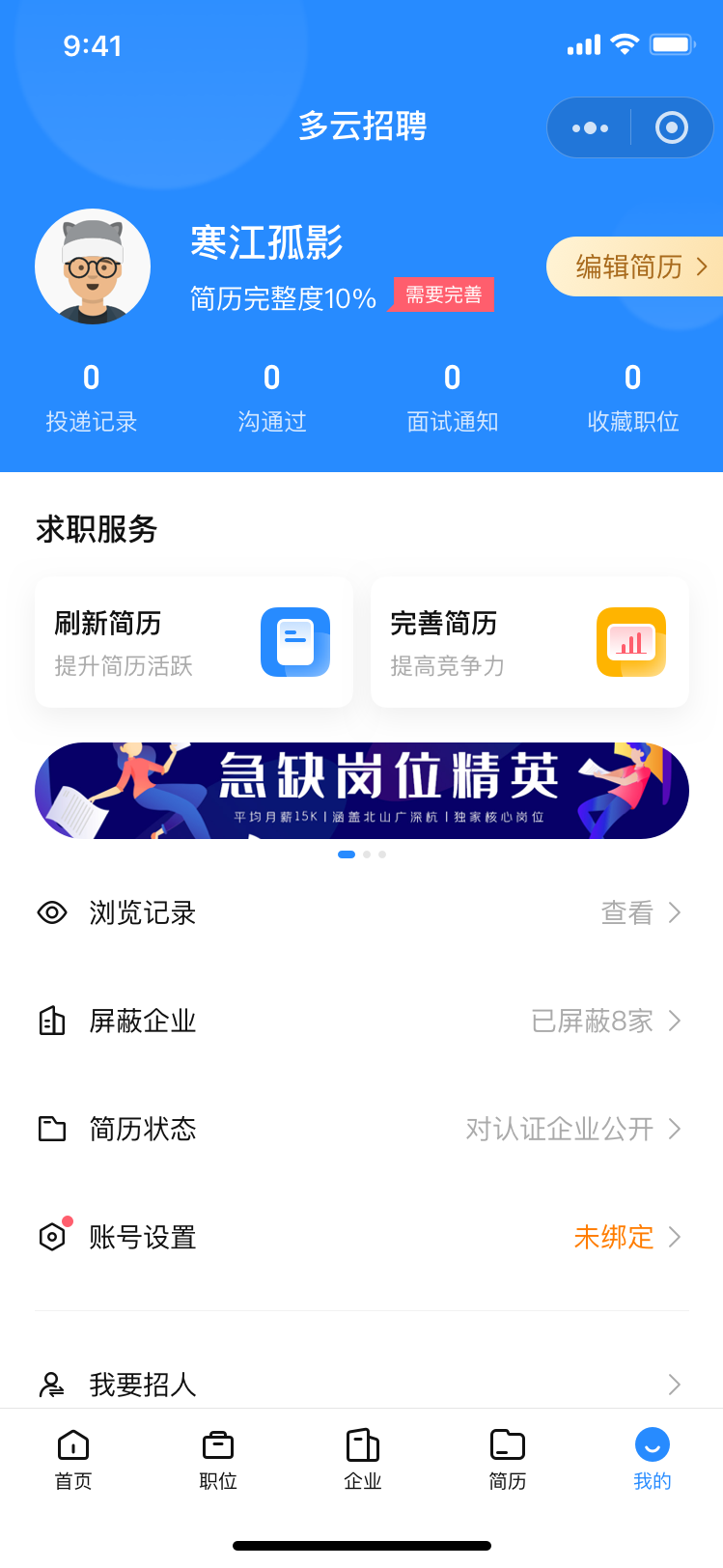The height and width of the screenshot is (1568, 723).
Task: Open 浏览记录 via the eye icon
Action: [53, 911]
